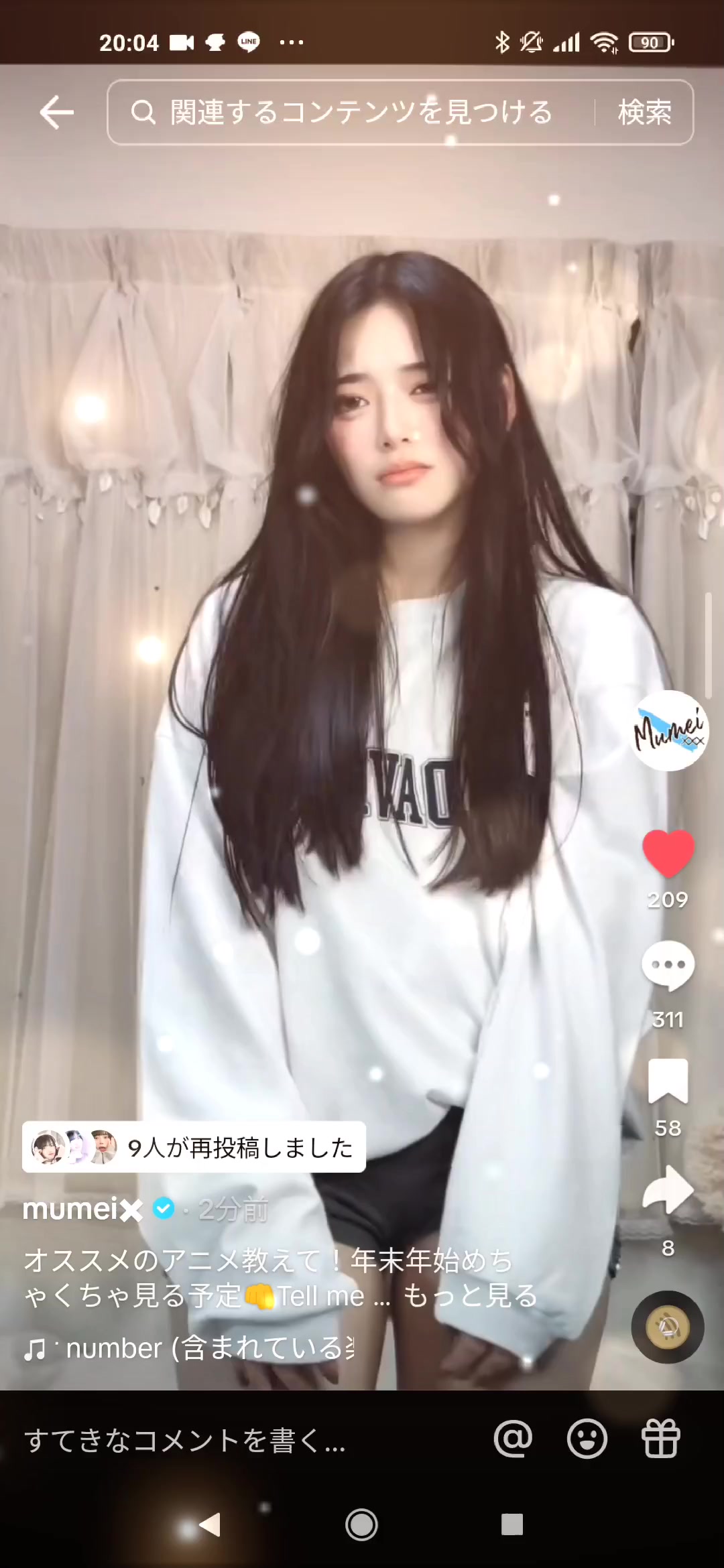
Task: Expand the caption with もっと見る
Action: 470,1296
